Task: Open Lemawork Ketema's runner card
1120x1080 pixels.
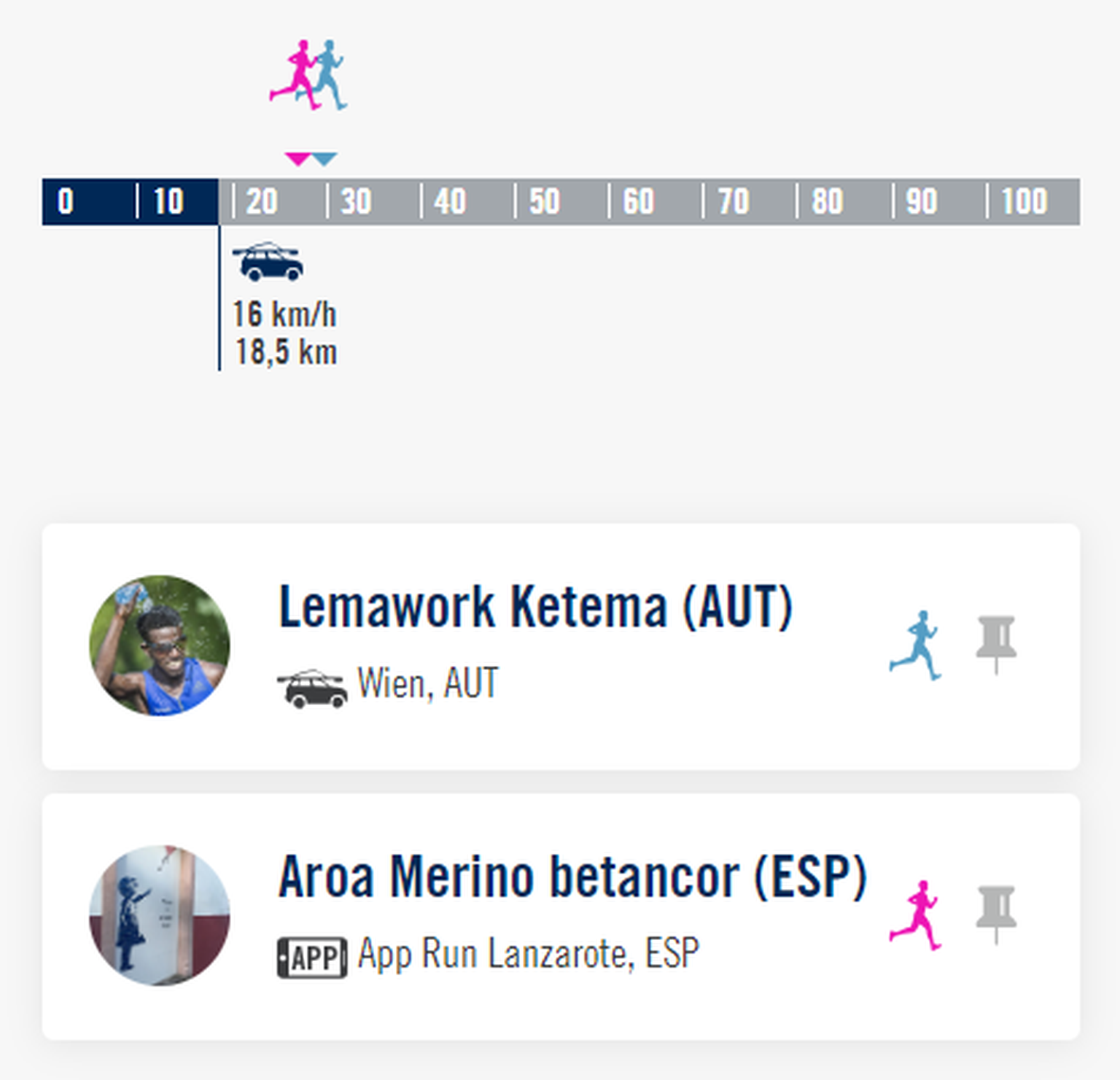Action: coord(534,608)
